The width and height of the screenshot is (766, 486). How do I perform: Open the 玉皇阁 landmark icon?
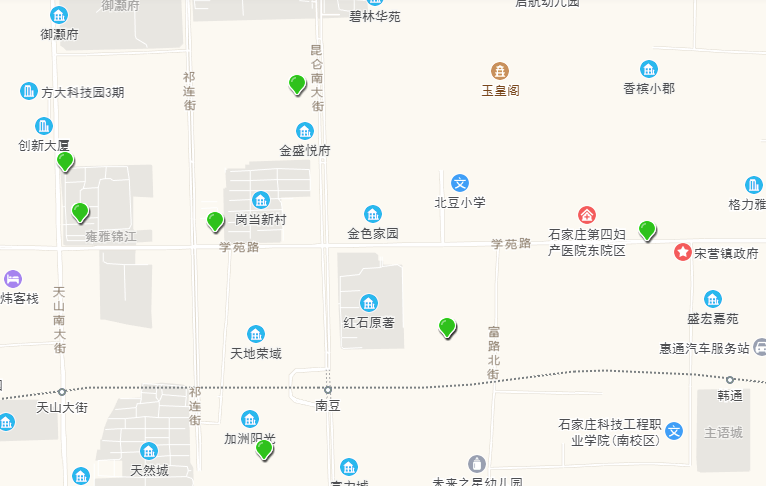click(x=500, y=71)
